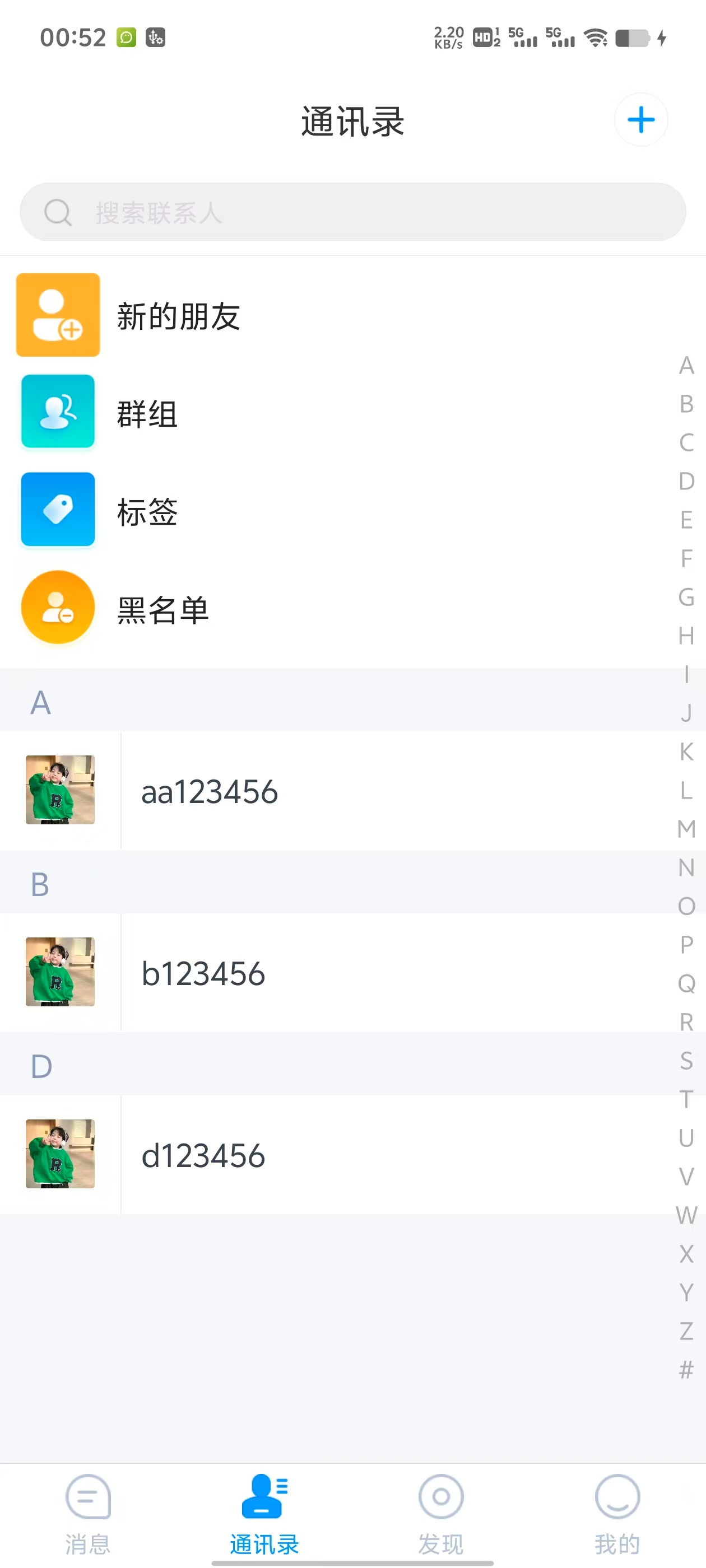Open contact b123456
Image resolution: width=706 pixels, height=1568 pixels.
click(203, 973)
